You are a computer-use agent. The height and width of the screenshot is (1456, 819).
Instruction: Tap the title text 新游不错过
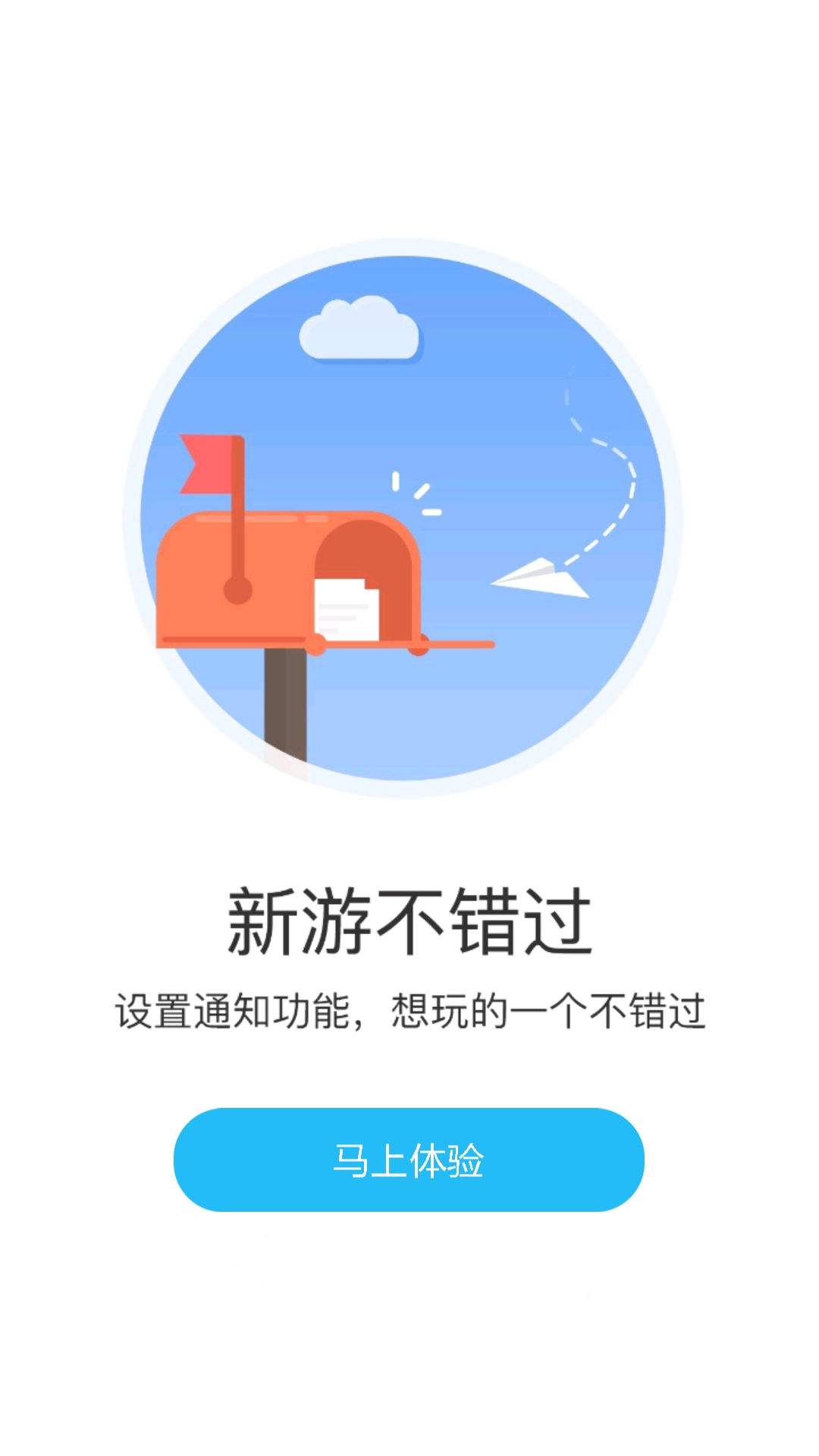pyautogui.click(x=409, y=918)
